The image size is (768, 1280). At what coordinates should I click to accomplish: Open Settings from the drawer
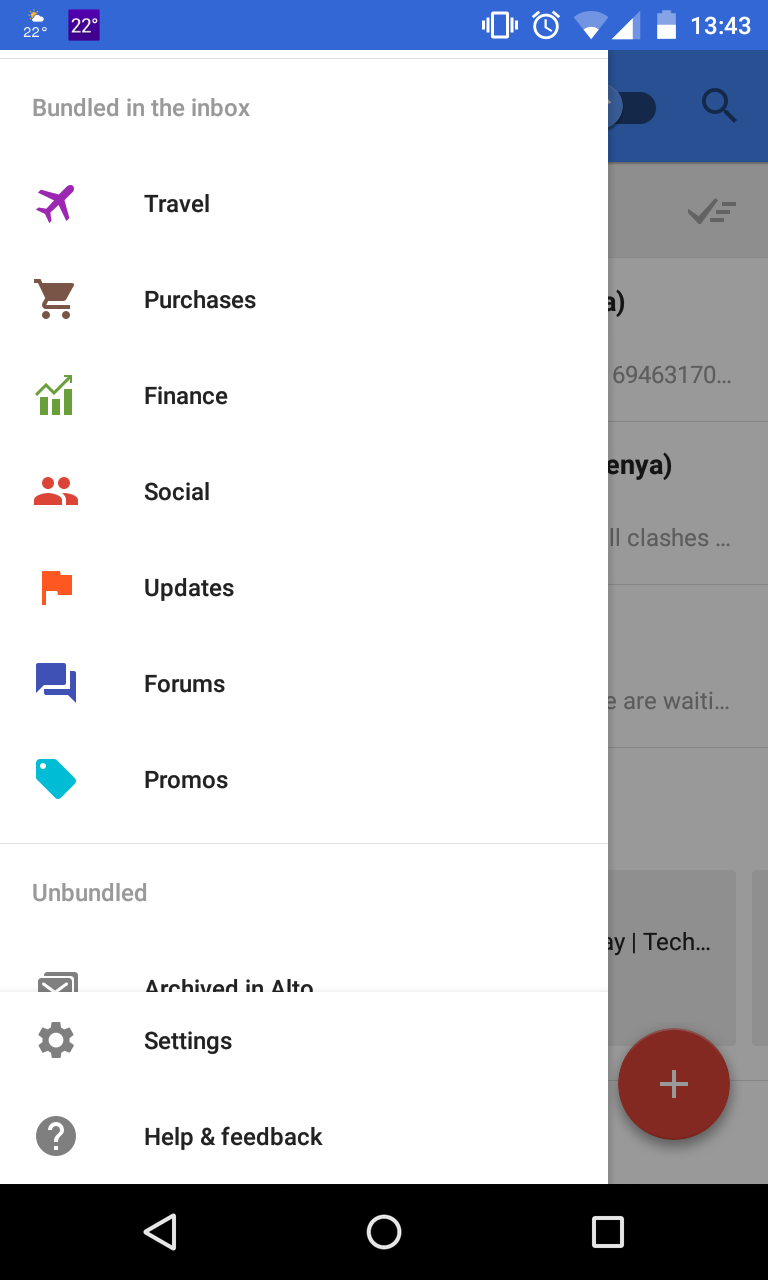tap(304, 1041)
